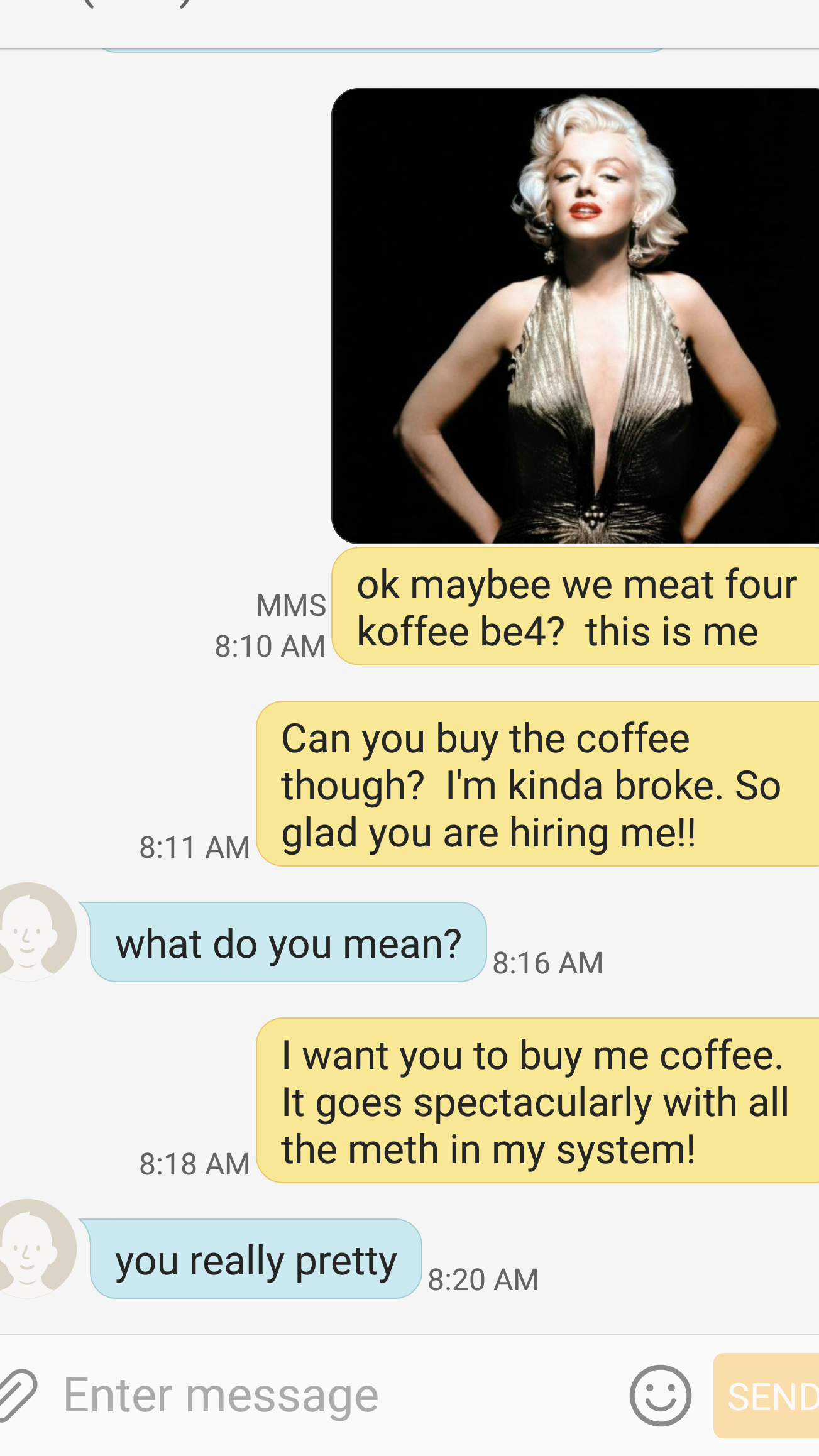This screenshot has width=819, height=1456.
Task: Focus the Enter message field
Action: [339, 1396]
